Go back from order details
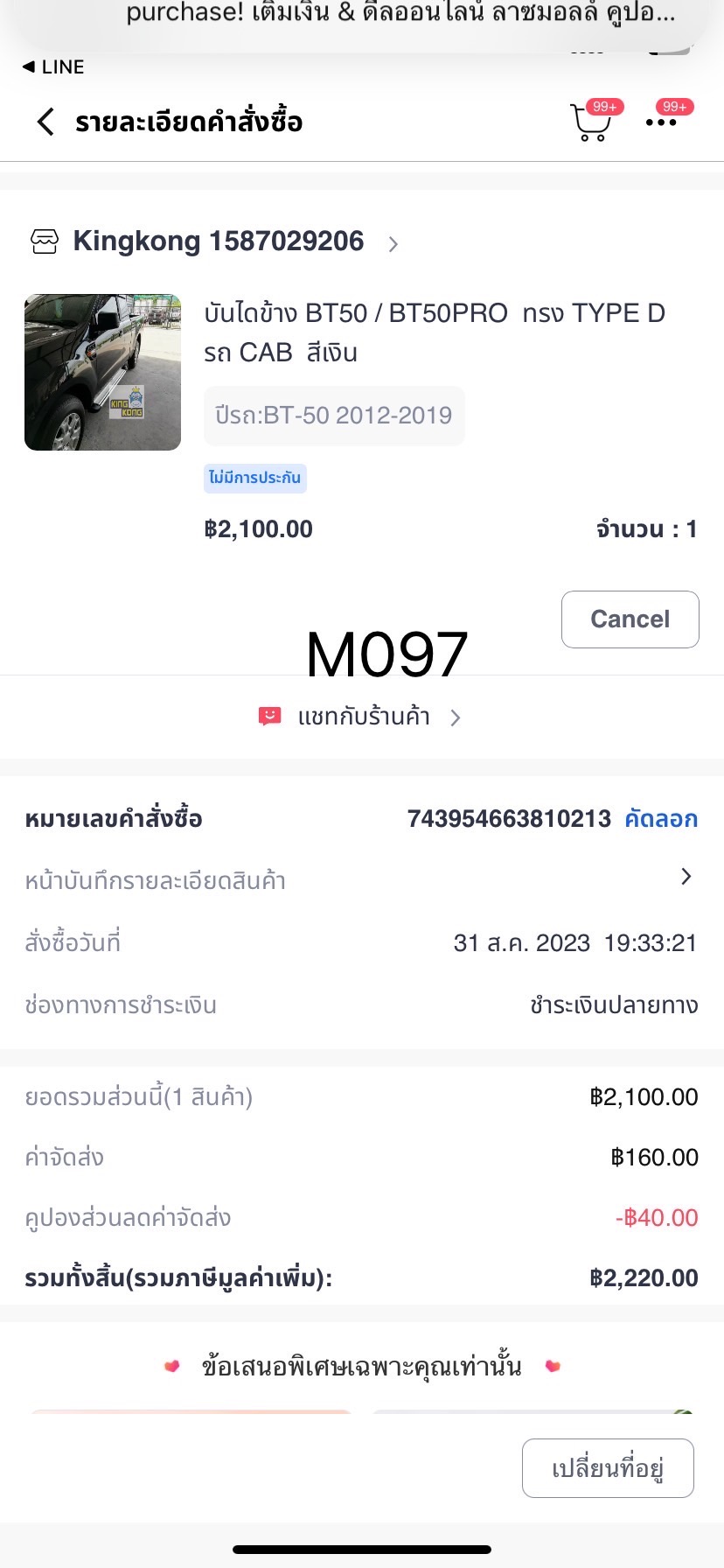 coord(45,122)
